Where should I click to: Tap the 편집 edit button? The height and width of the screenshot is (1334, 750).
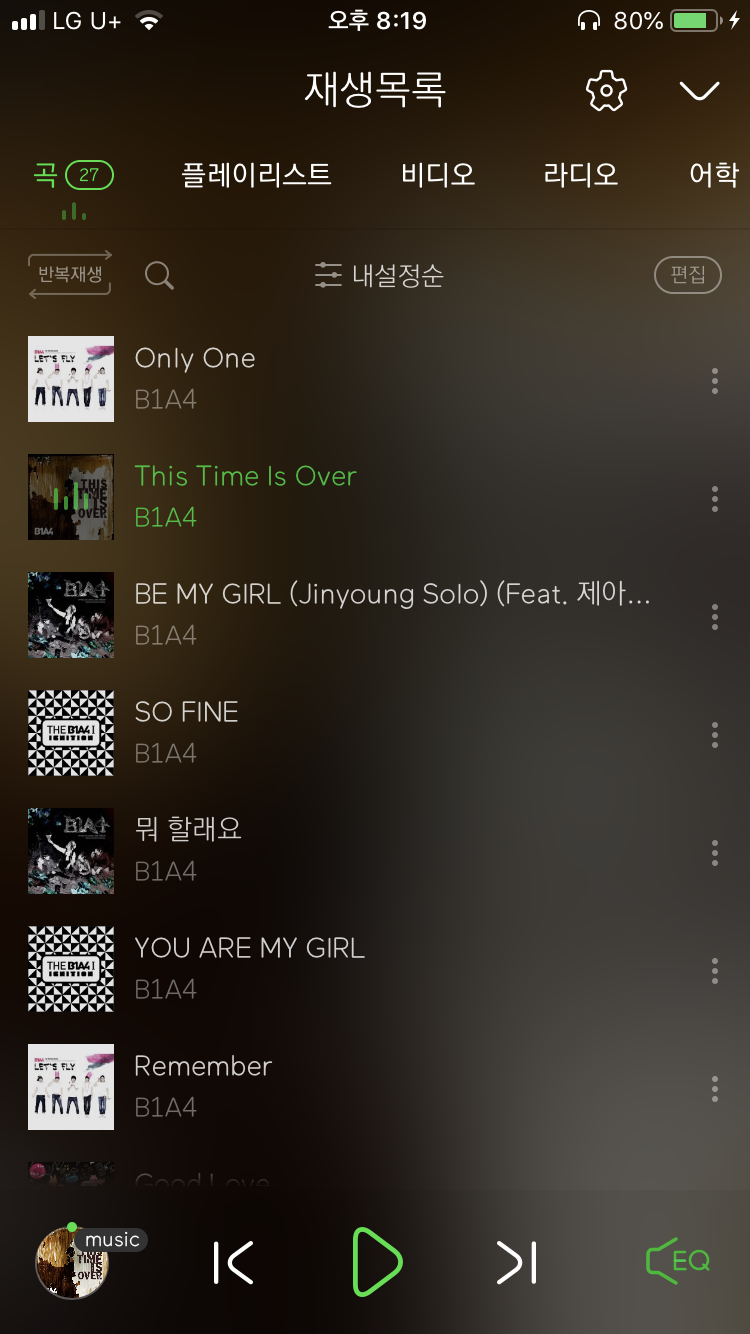pos(687,275)
